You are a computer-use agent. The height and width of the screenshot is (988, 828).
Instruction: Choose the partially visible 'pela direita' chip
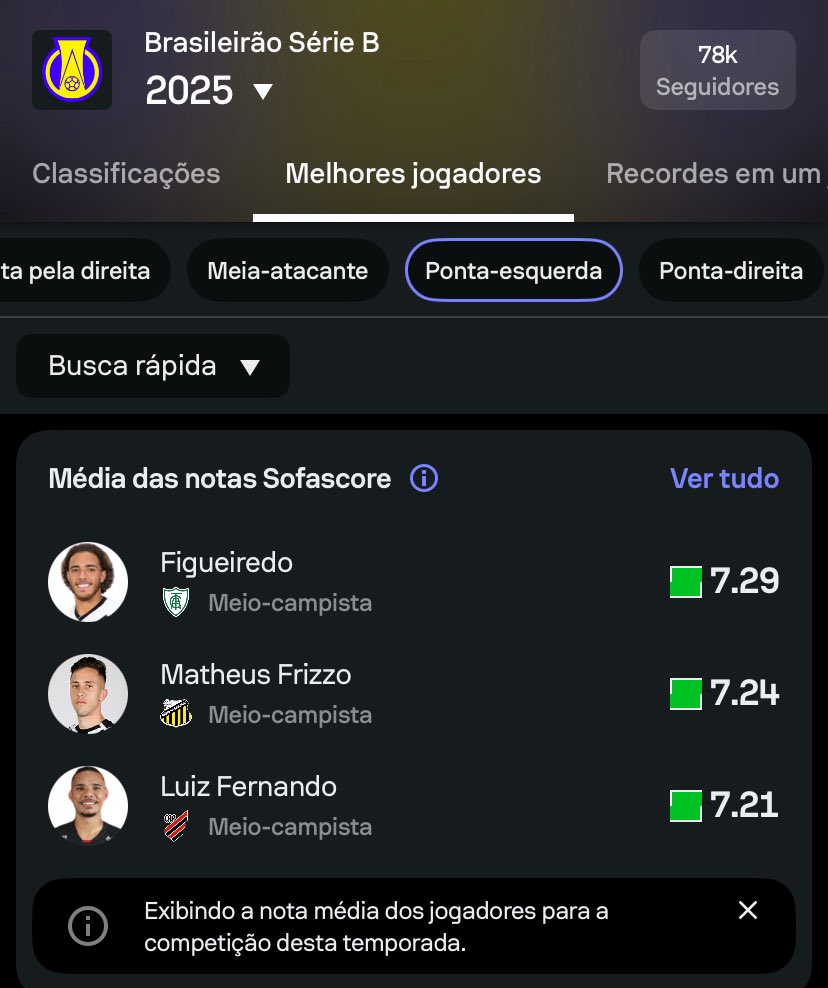pos(78,271)
